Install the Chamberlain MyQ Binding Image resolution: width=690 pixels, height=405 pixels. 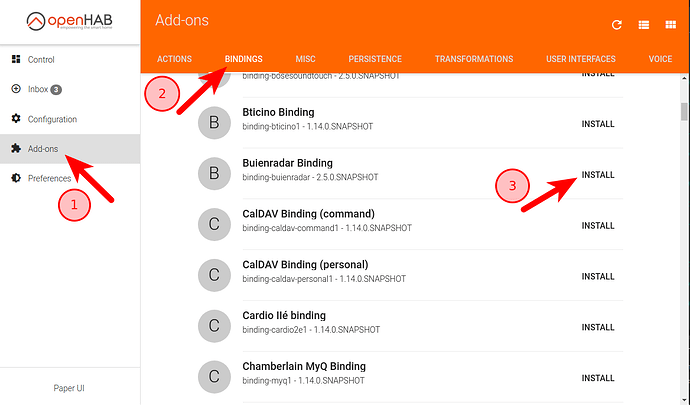598,377
